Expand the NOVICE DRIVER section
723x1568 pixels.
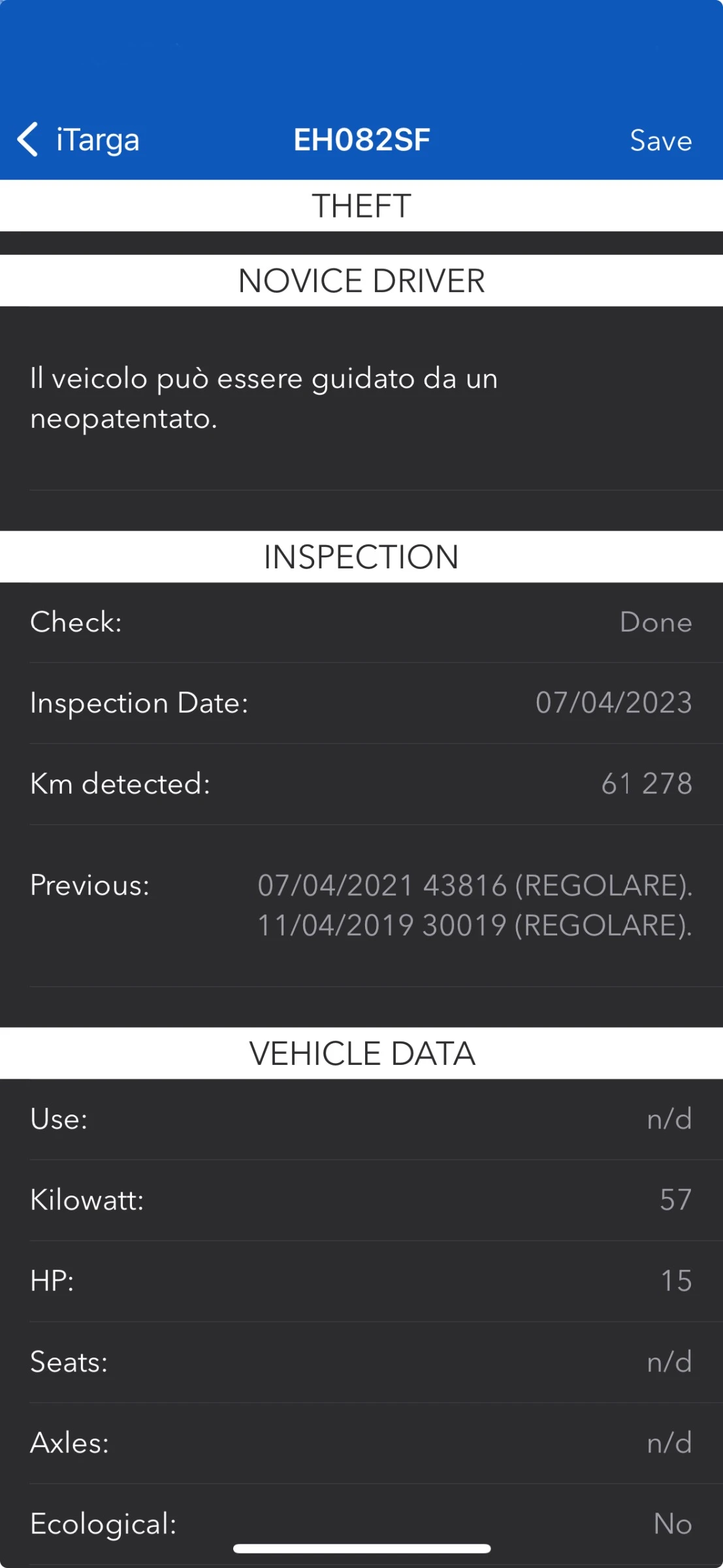[361, 280]
